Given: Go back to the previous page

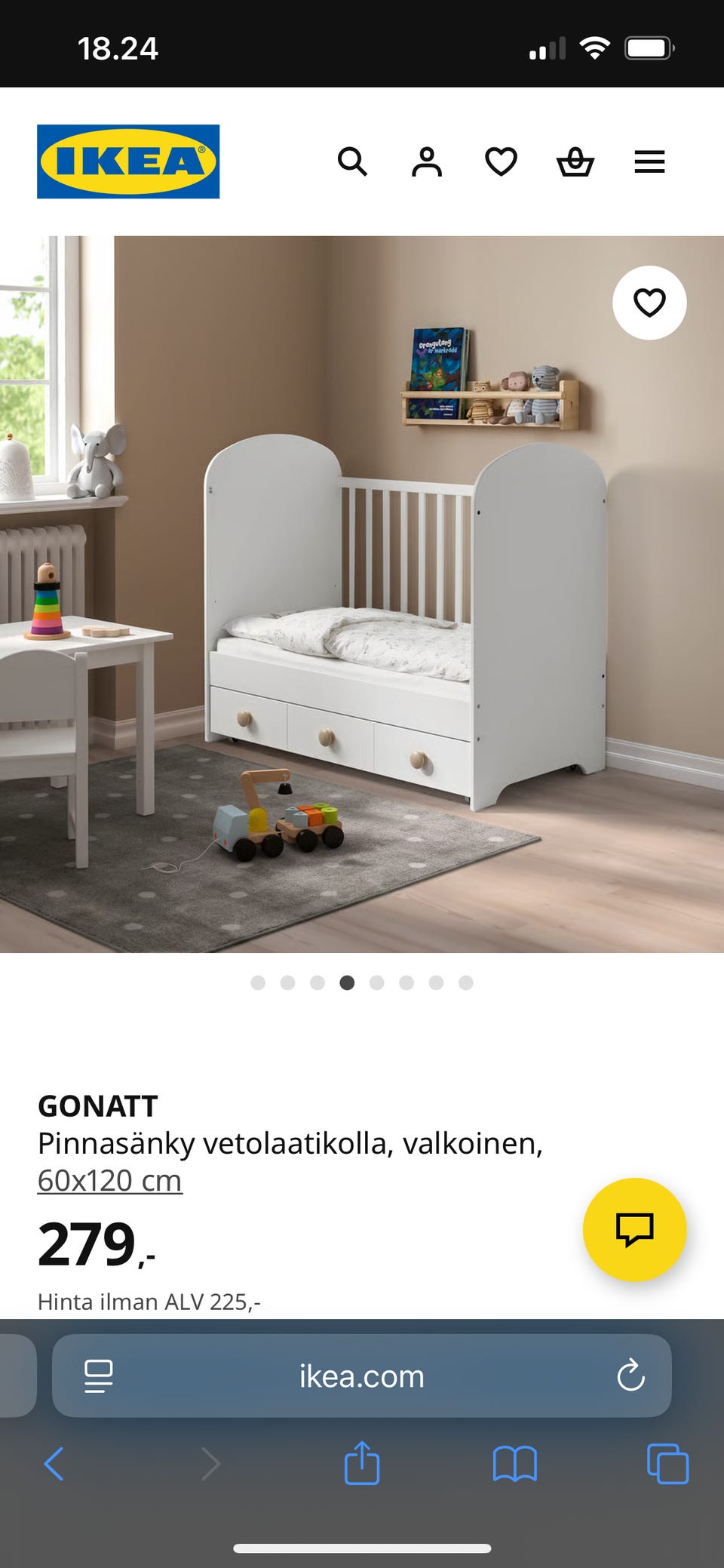Looking at the screenshot, I should [54, 1465].
